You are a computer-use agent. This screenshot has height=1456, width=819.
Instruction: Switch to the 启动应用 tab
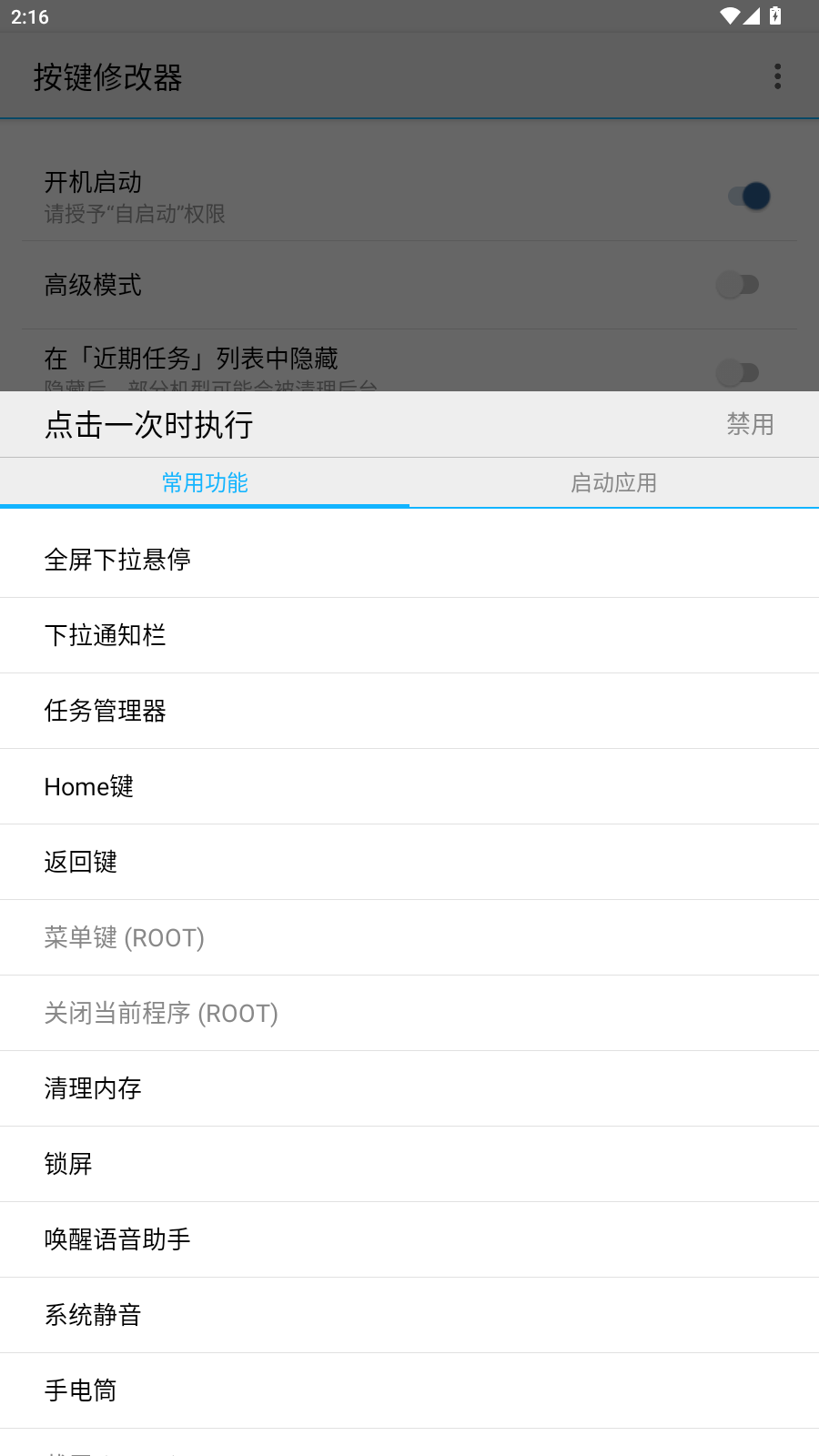613,482
